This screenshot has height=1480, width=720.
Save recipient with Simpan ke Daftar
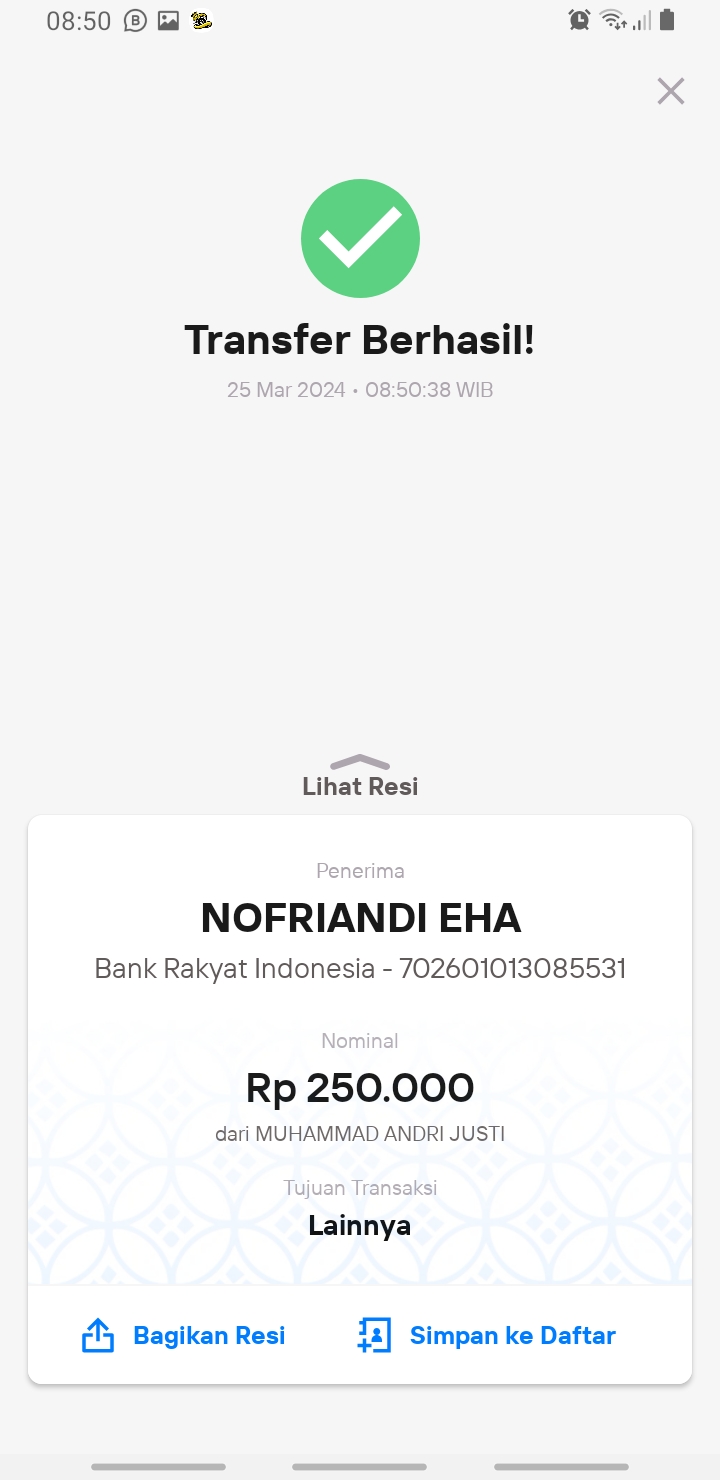[486, 1335]
